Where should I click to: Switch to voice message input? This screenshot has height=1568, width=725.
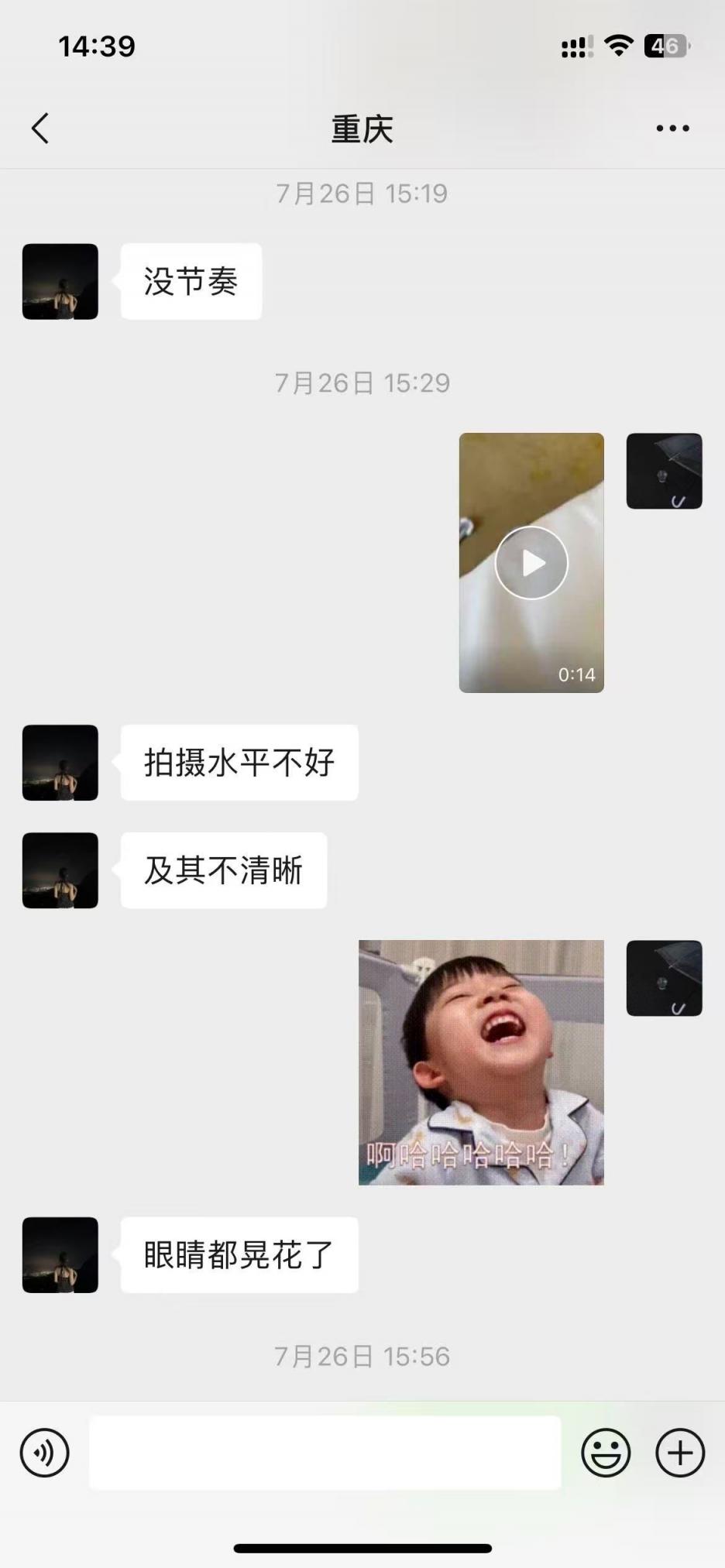pyautogui.click(x=45, y=1453)
